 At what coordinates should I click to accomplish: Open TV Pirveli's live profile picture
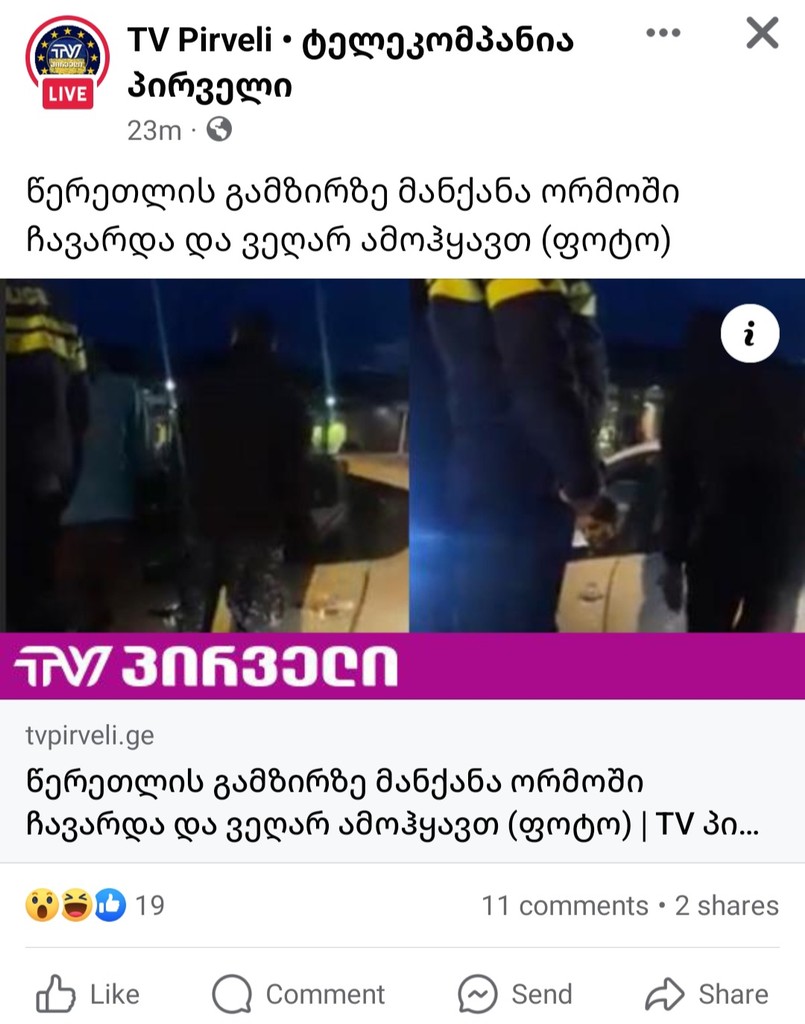(x=67, y=62)
